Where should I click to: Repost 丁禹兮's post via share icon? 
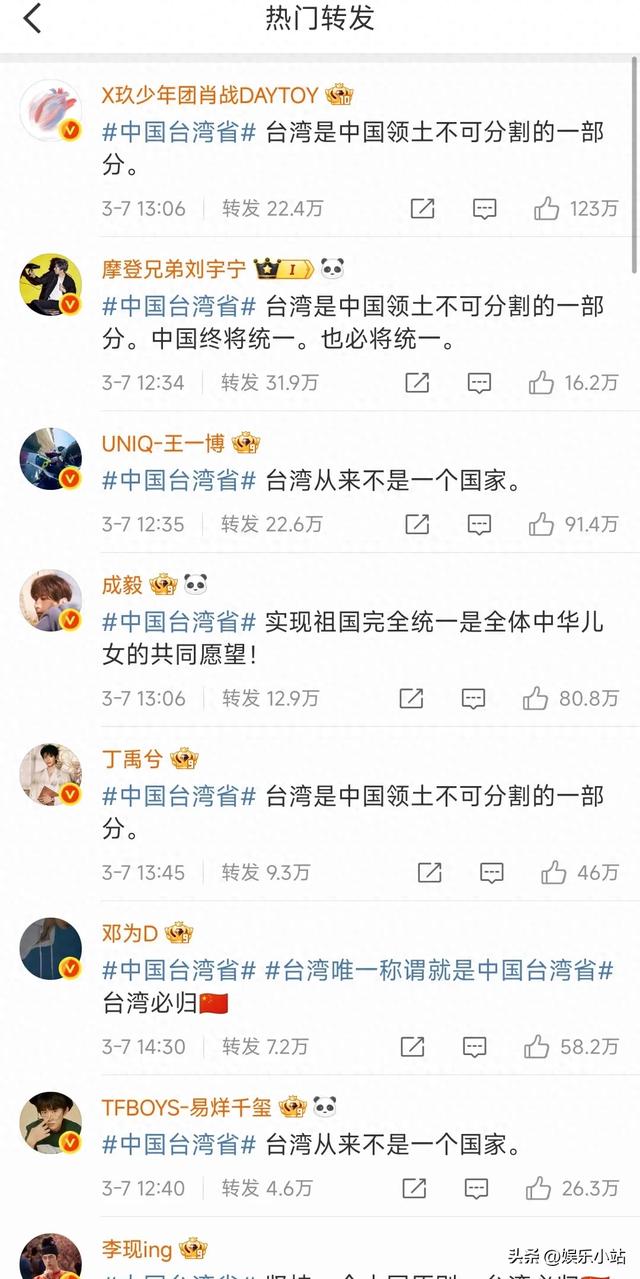pos(429,872)
